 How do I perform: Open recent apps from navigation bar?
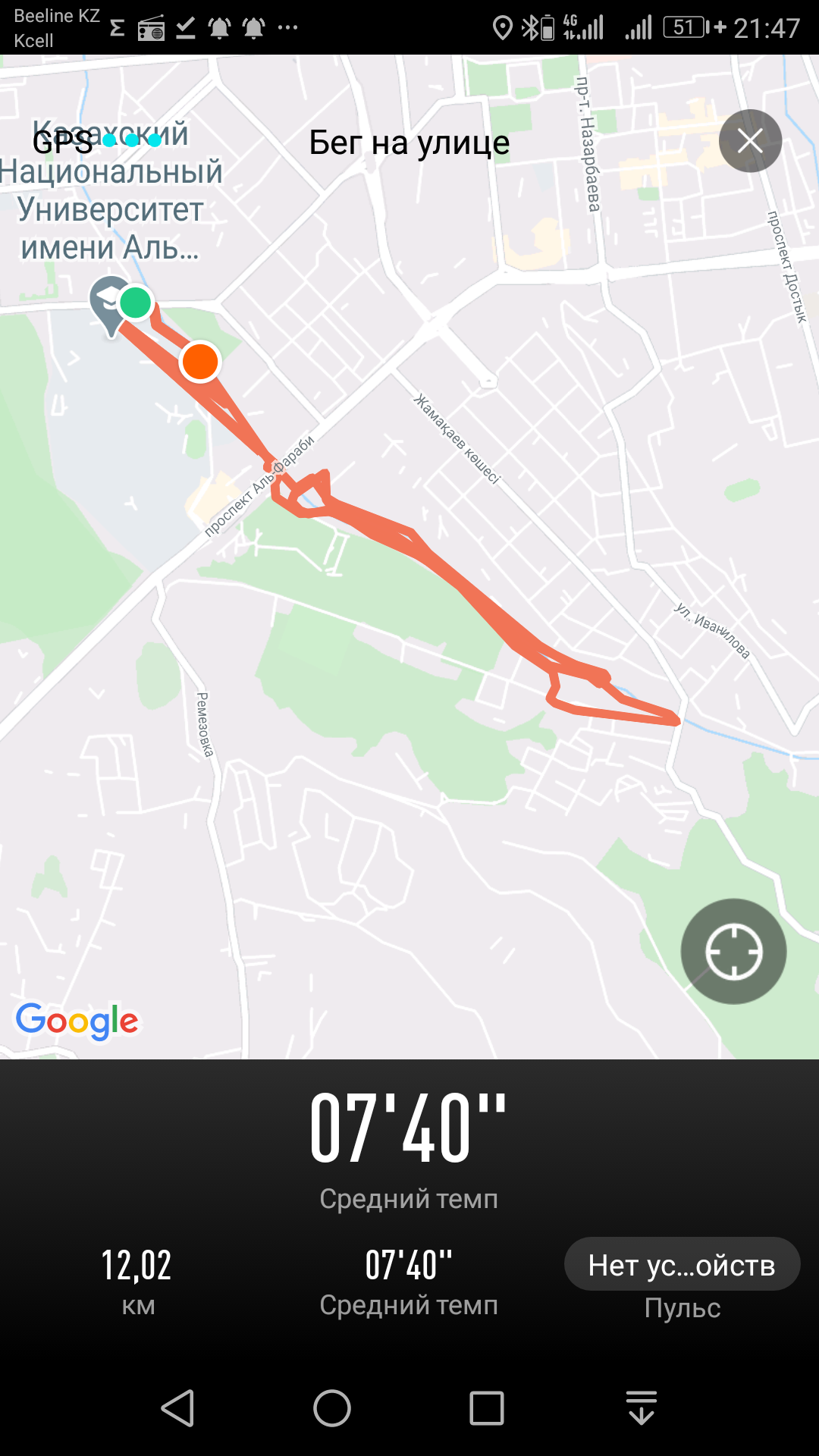[487, 1408]
